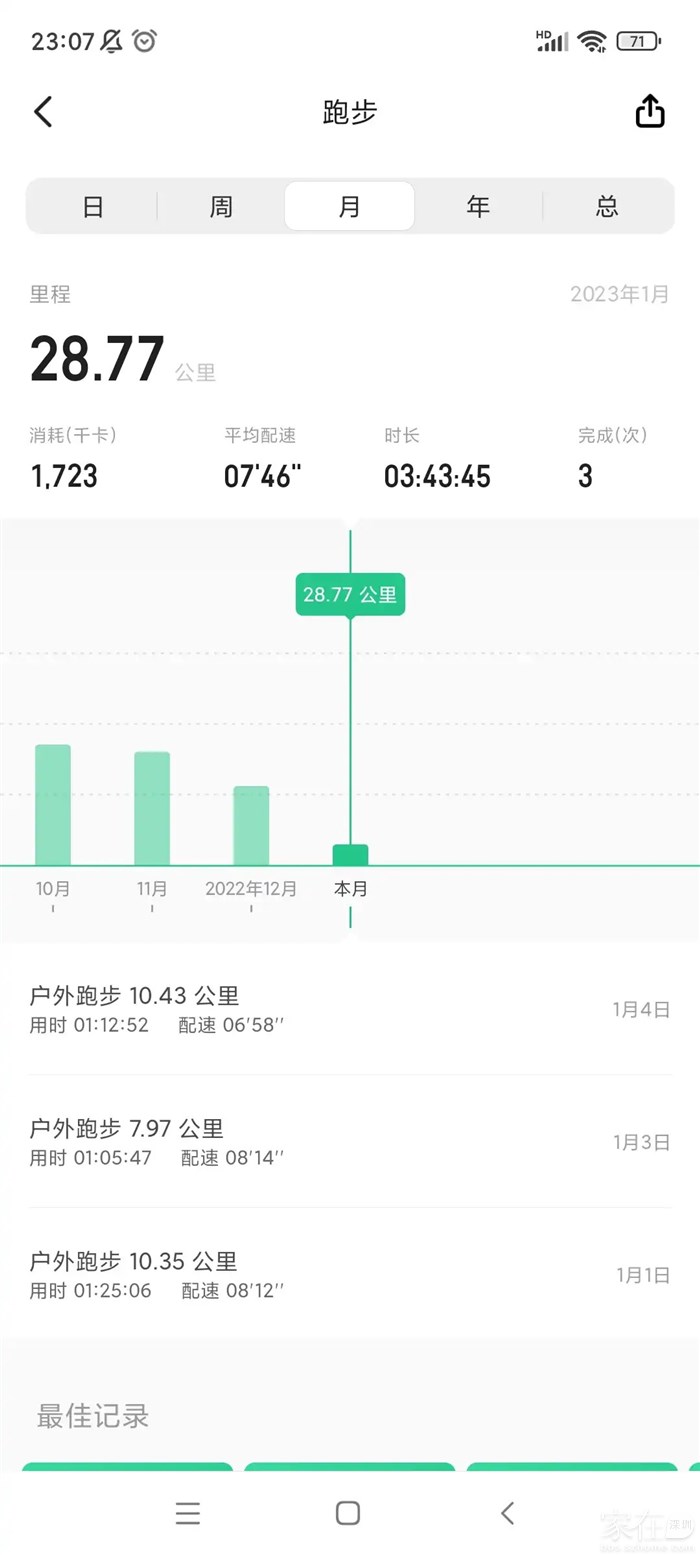Open the 10.43 公里 run on 1月4日
The width and height of the screenshot is (700, 1555).
tap(349, 1009)
